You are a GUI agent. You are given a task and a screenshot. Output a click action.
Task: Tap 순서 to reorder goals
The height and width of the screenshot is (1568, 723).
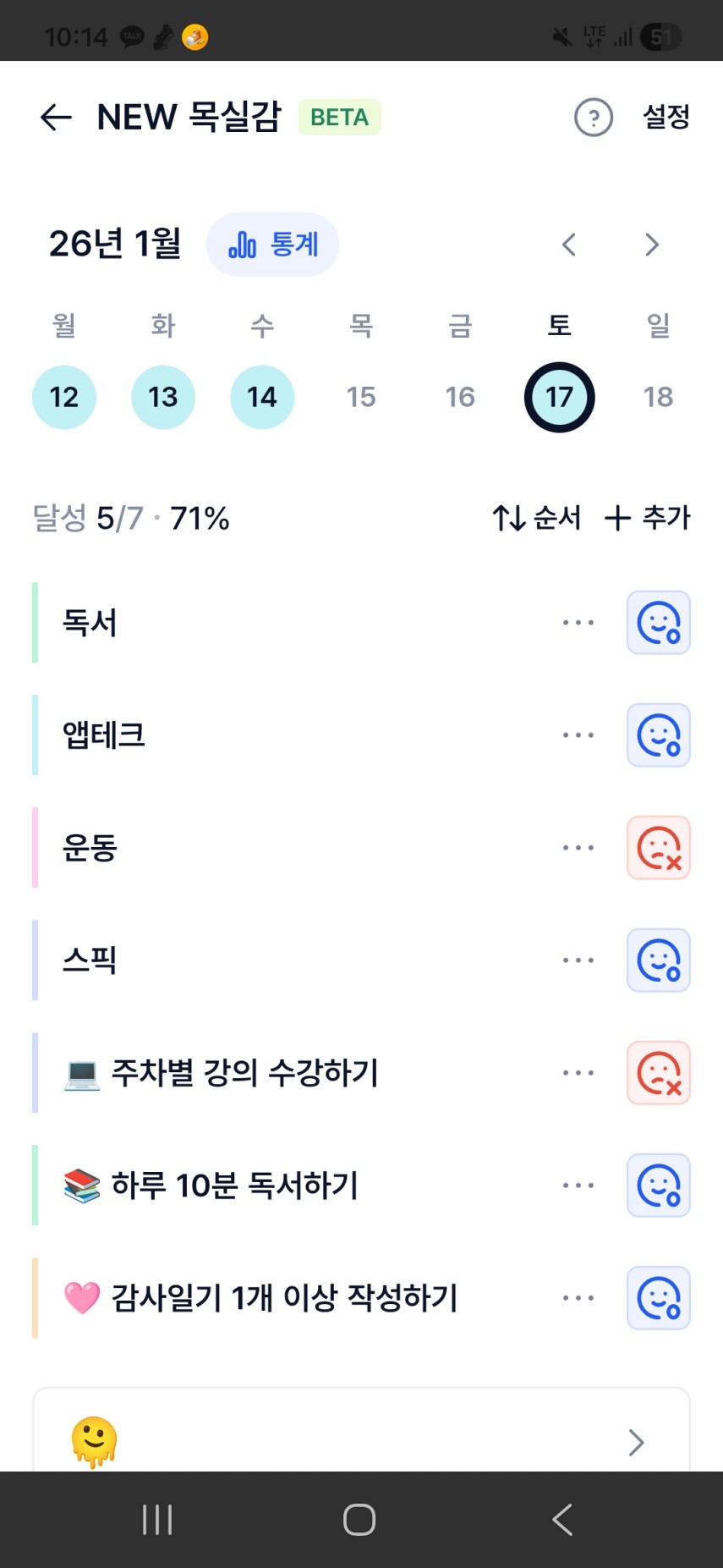coord(537,518)
